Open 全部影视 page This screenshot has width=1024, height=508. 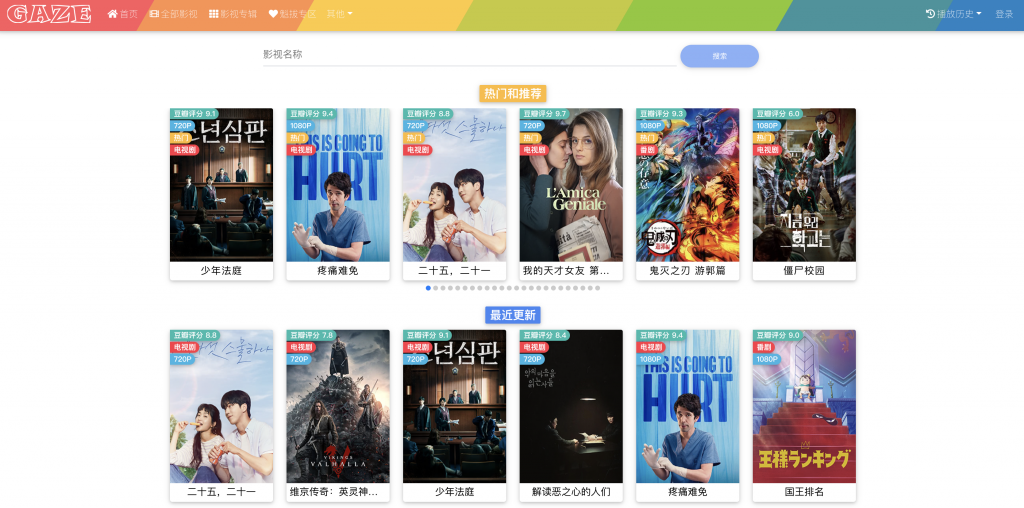click(x=173, y=14)
